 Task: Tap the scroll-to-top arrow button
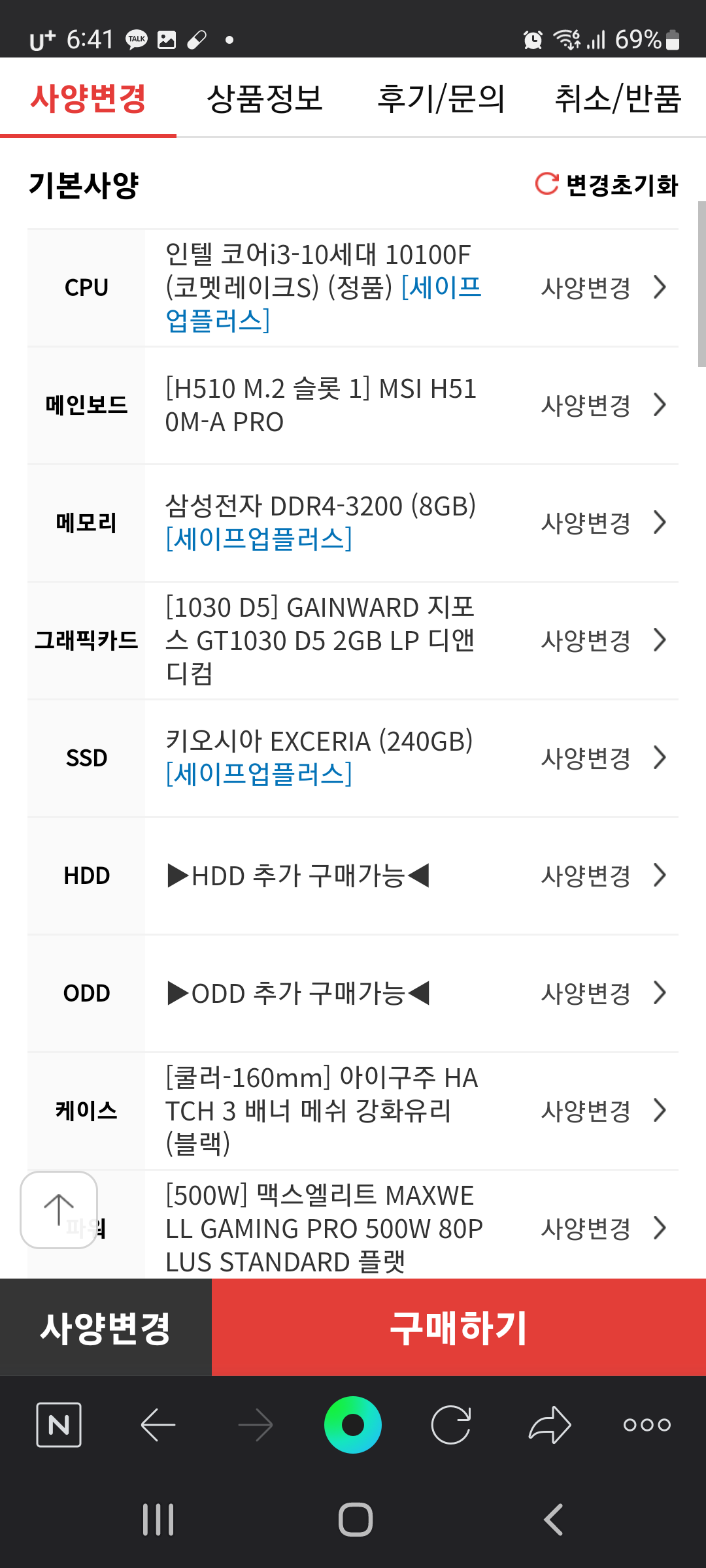coord(59,1210)
